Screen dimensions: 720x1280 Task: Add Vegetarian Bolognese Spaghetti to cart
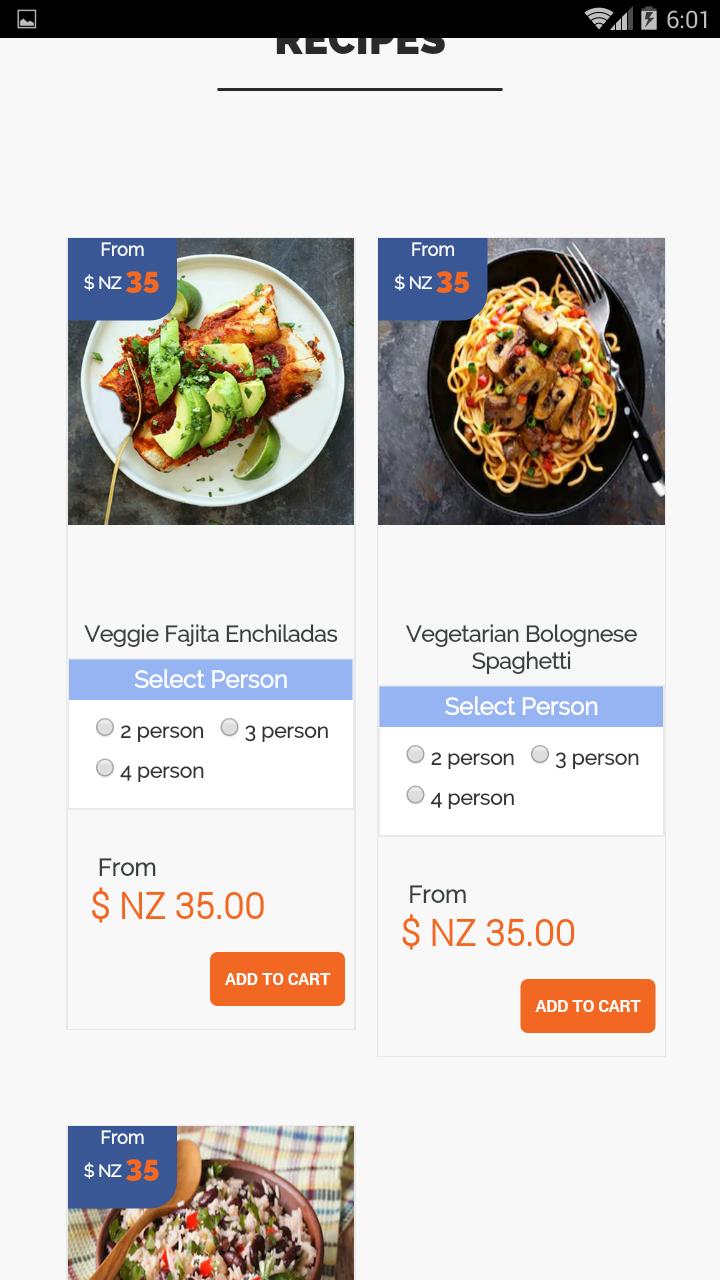pyautogui.click(x=588, y=1006)
